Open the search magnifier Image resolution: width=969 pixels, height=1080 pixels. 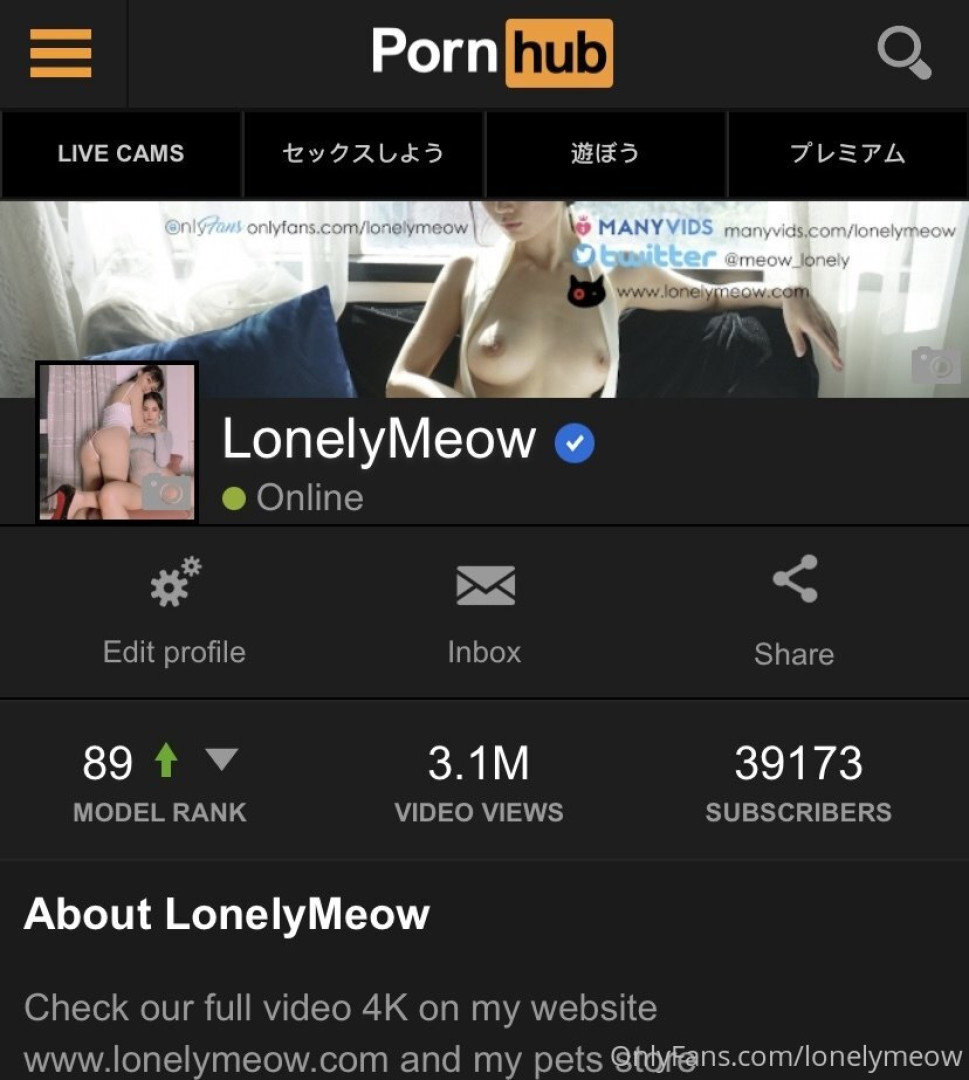point(904,52)
